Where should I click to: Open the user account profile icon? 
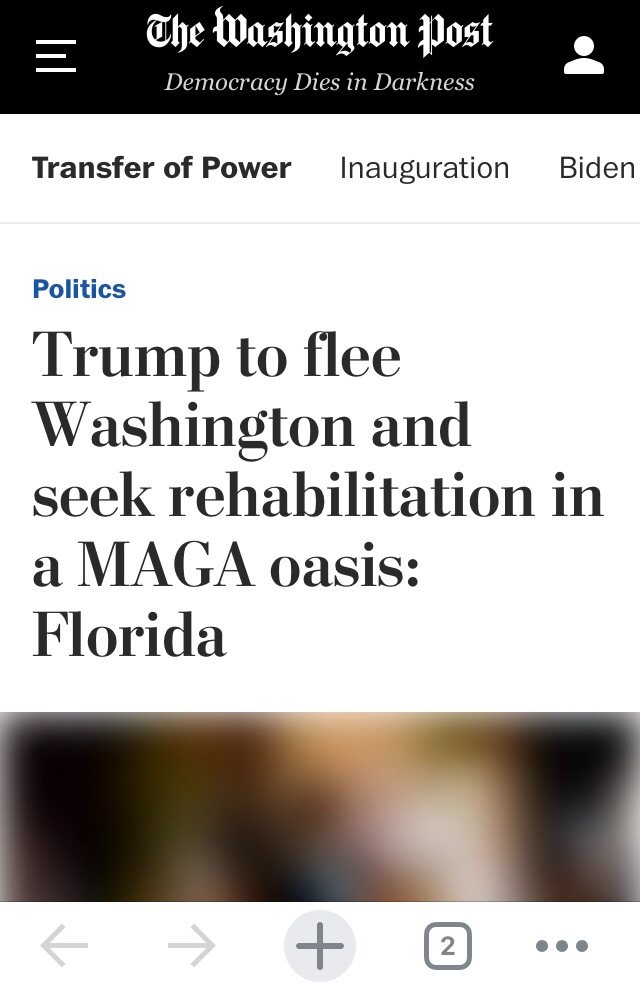pyautogui.click(x=584, y=55)
